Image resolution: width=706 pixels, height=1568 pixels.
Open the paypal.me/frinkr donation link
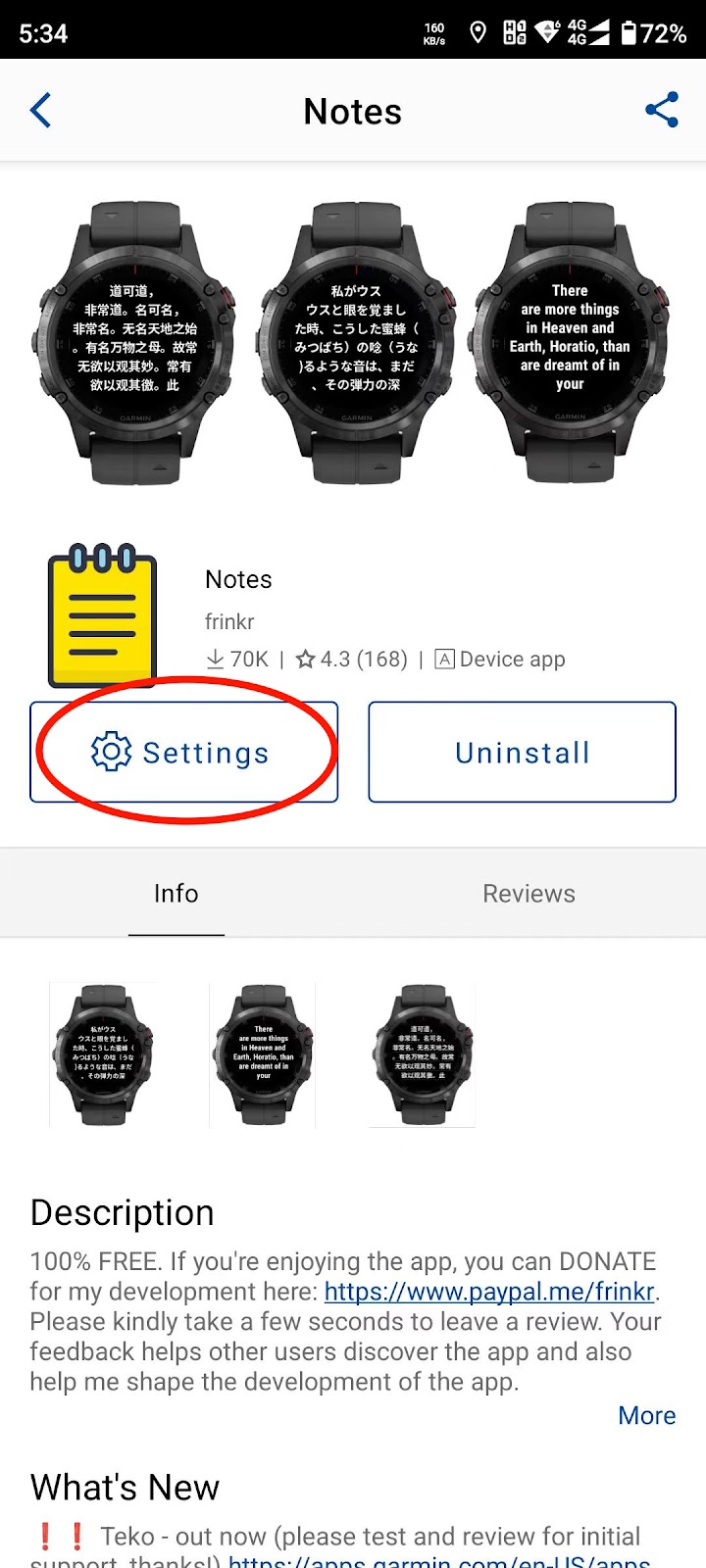pos(488,1292)
